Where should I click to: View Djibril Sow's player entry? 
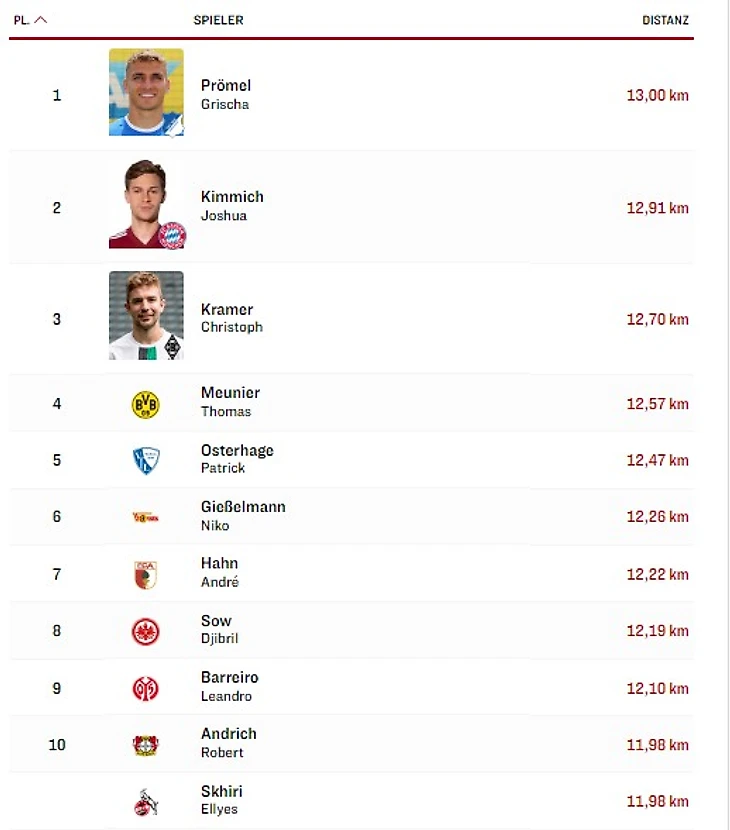point(219,629)
